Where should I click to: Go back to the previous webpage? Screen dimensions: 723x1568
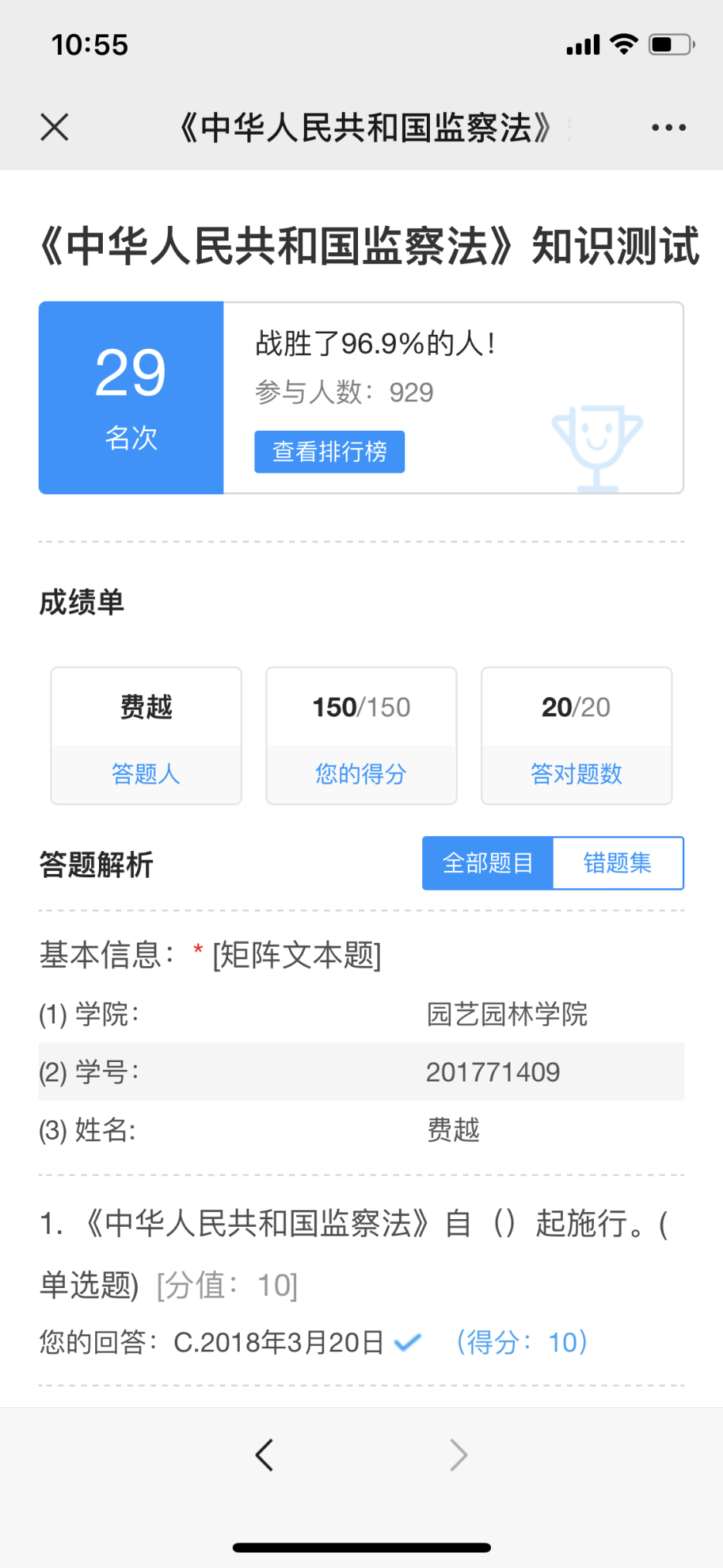[264, 1455]
